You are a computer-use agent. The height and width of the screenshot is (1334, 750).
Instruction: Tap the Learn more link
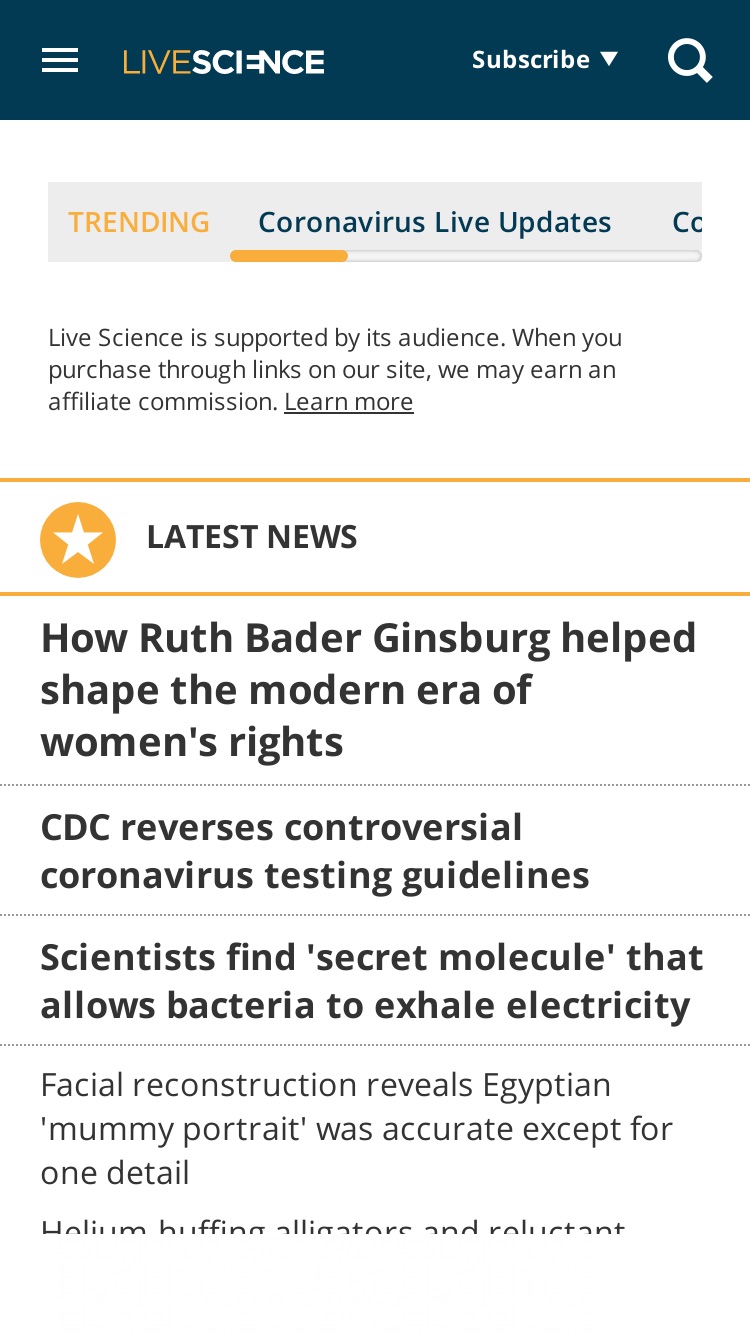click(349, 402)
